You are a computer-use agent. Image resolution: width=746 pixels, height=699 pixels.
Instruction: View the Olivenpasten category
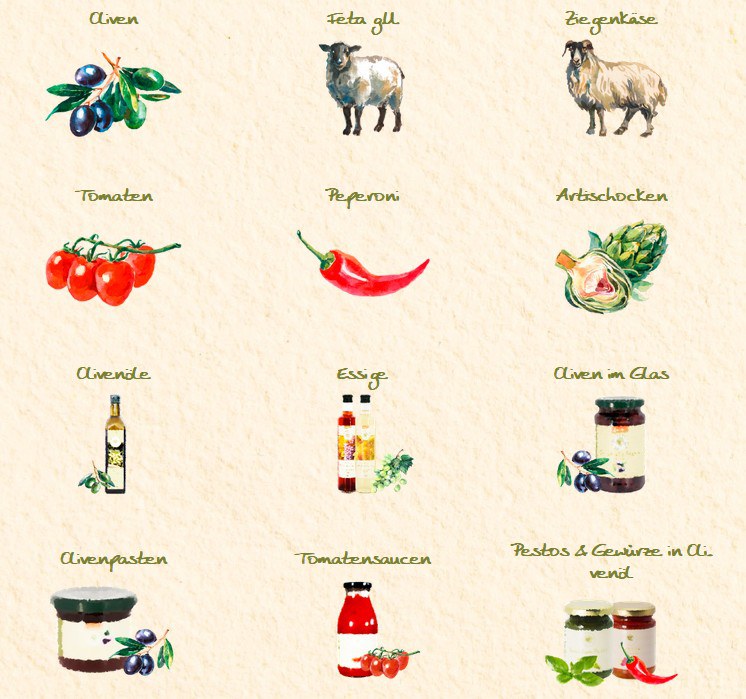coord(112,630)
